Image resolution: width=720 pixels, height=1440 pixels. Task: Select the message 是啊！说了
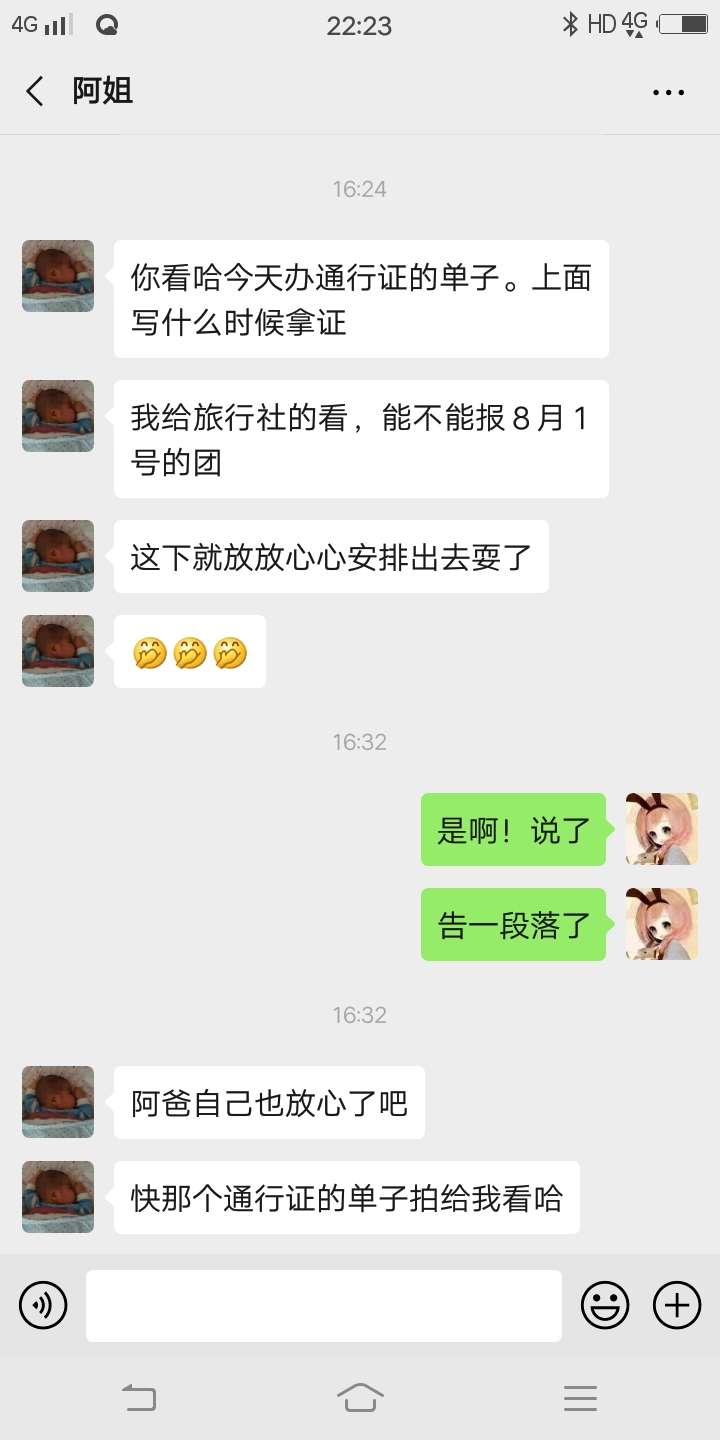[x=513, y=830]
